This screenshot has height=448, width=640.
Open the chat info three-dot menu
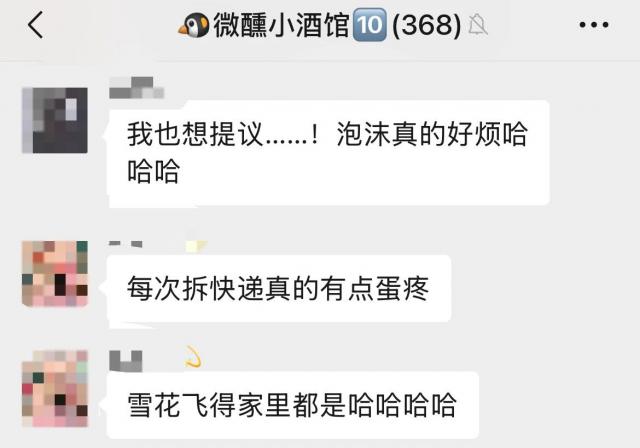click(x=594, y=25)
